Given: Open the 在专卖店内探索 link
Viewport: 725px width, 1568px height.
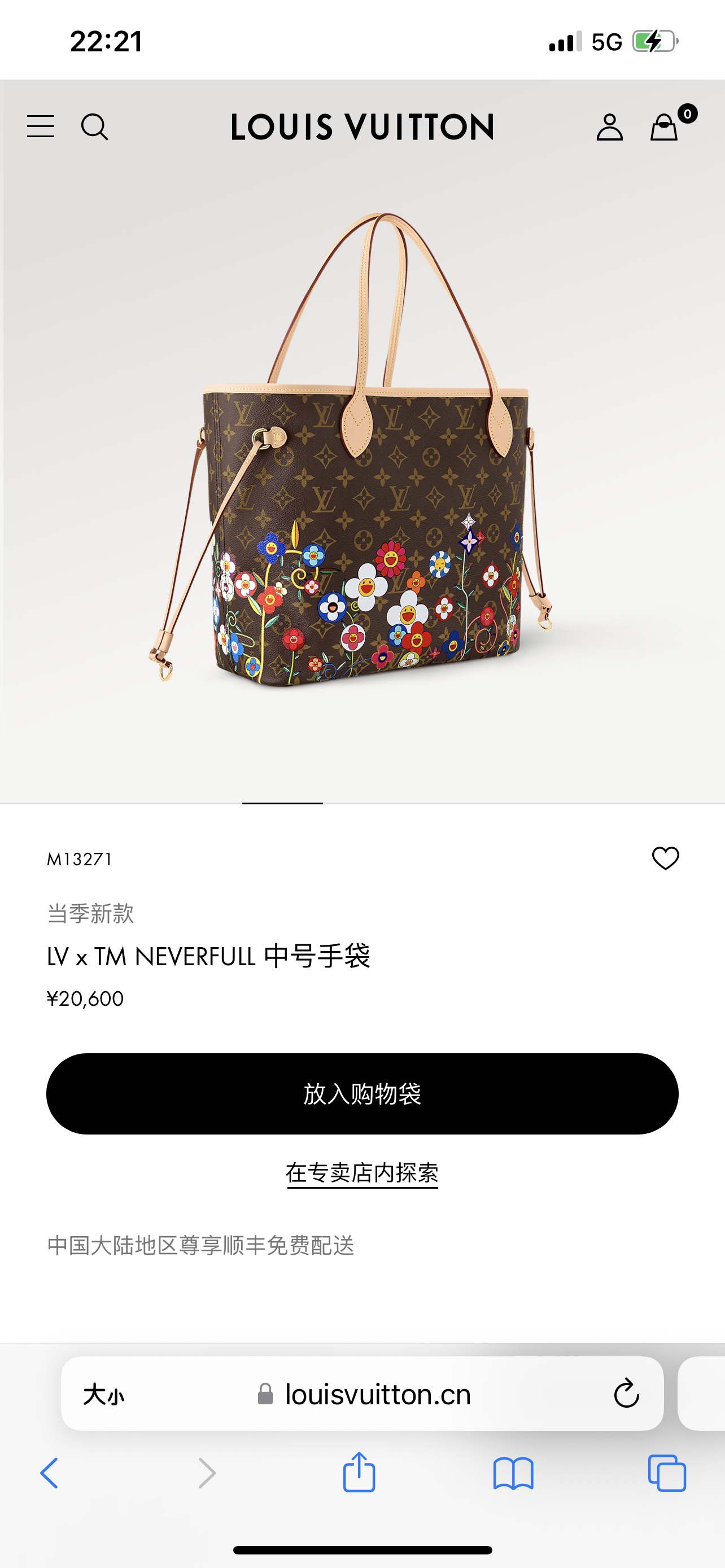Looking at the screenshot, I should click(x=362, y=1172).
